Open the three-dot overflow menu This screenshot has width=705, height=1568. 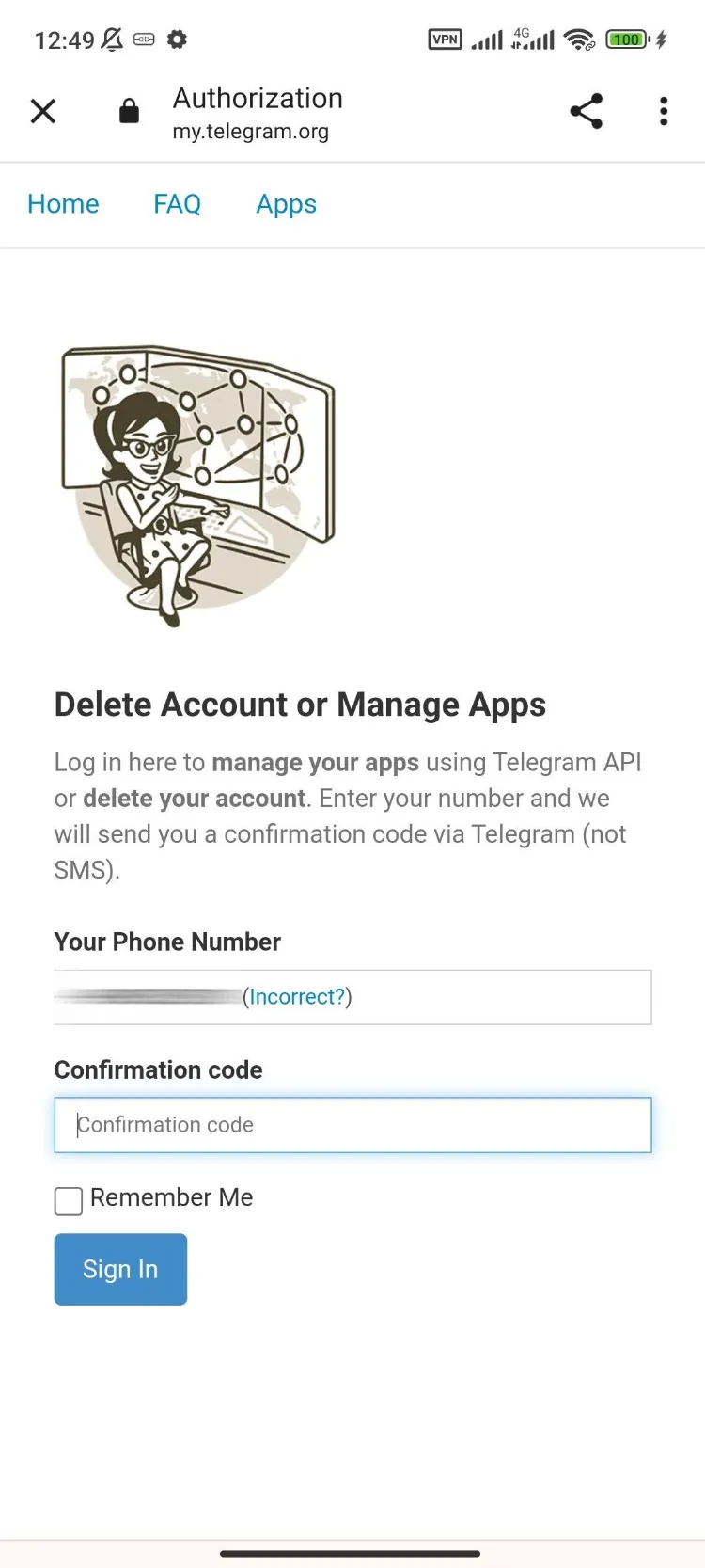(664, 111)
